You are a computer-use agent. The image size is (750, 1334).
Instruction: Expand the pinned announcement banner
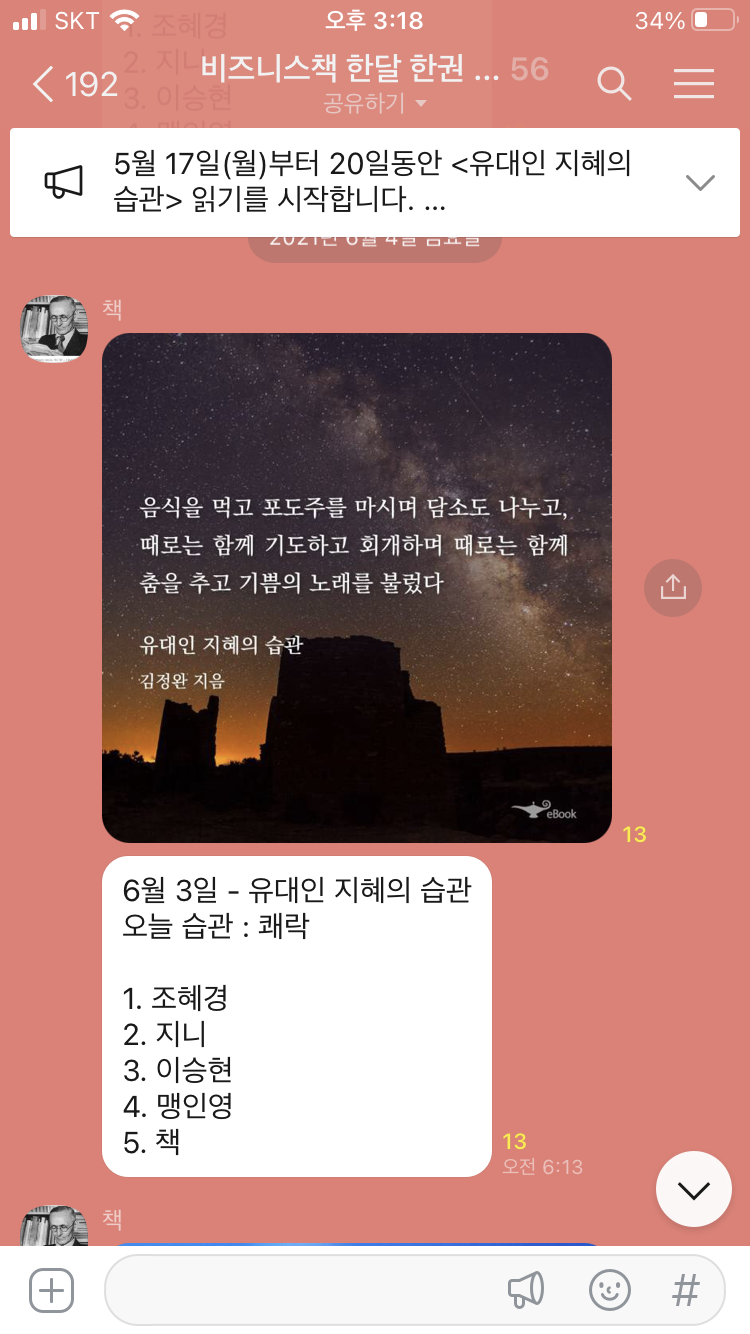coord(700,182)
